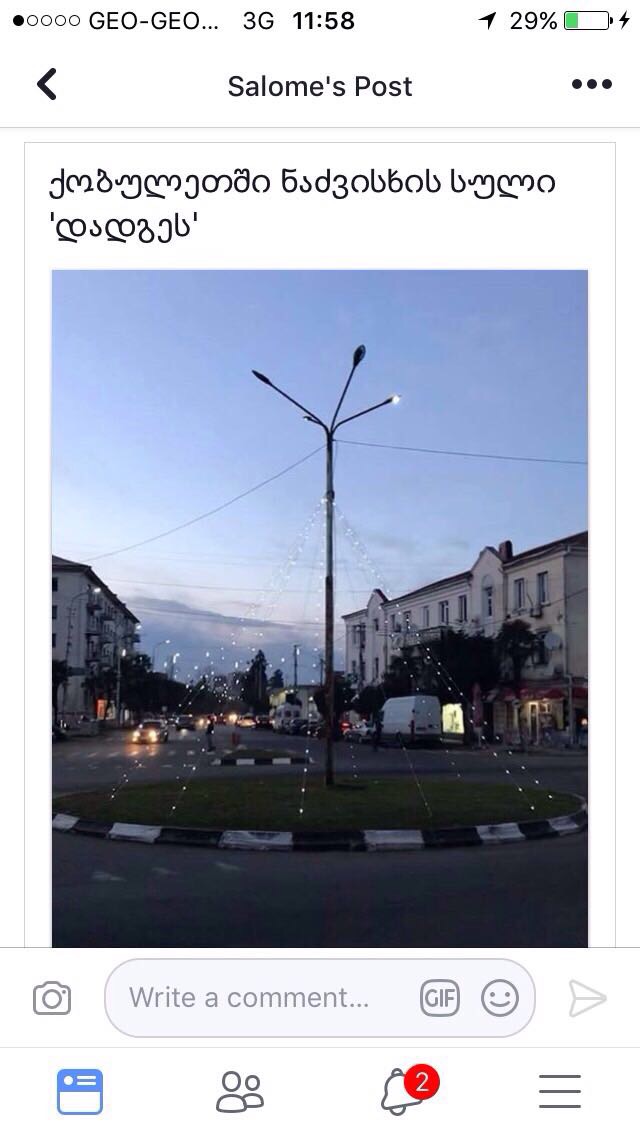
Task: Open the street lamp photo in the post
Action: click(x=320, y=608)
